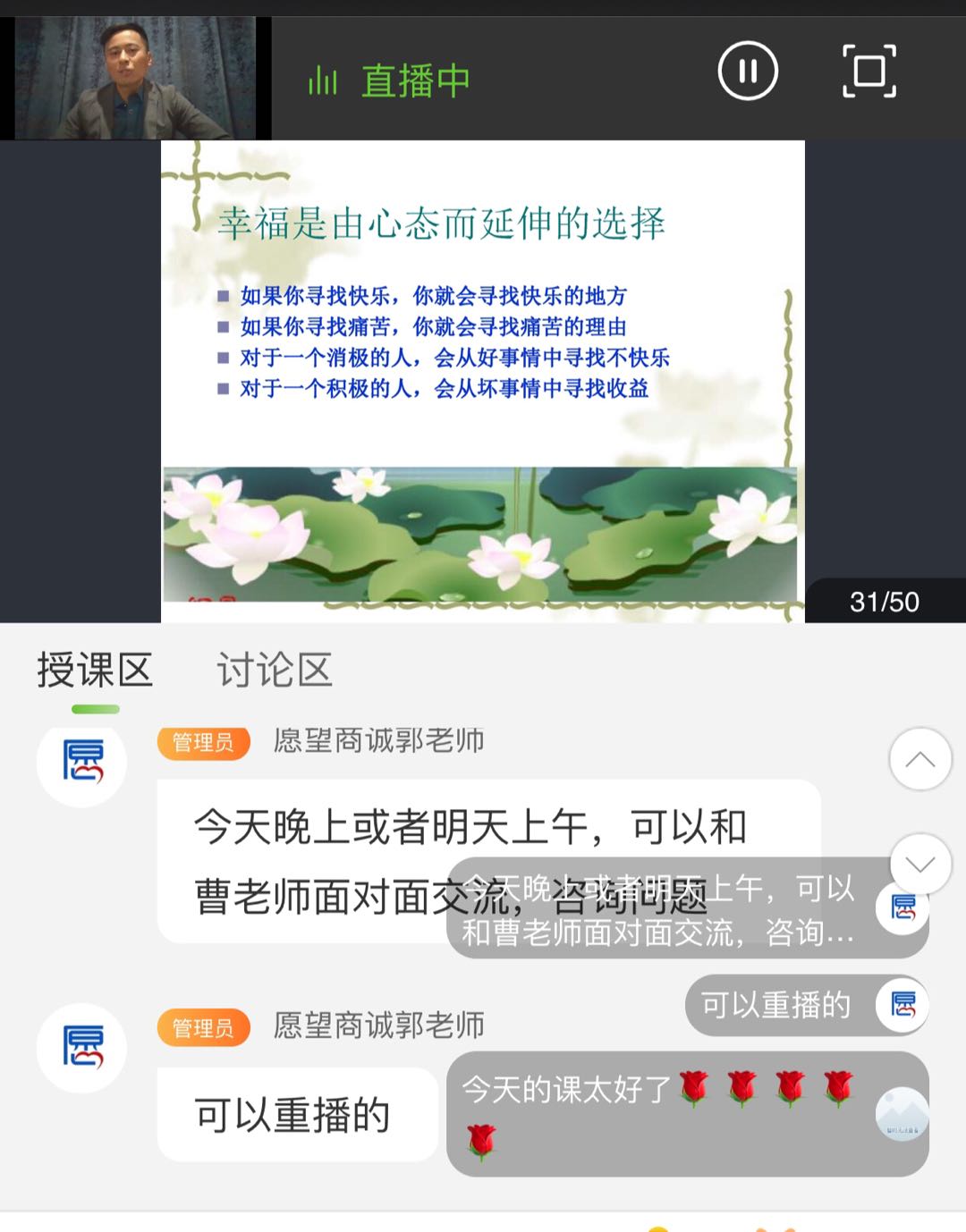Switch to the 讨论区 tab
966x1232 pixels.
pyautogui.click(x=275, y=670)
